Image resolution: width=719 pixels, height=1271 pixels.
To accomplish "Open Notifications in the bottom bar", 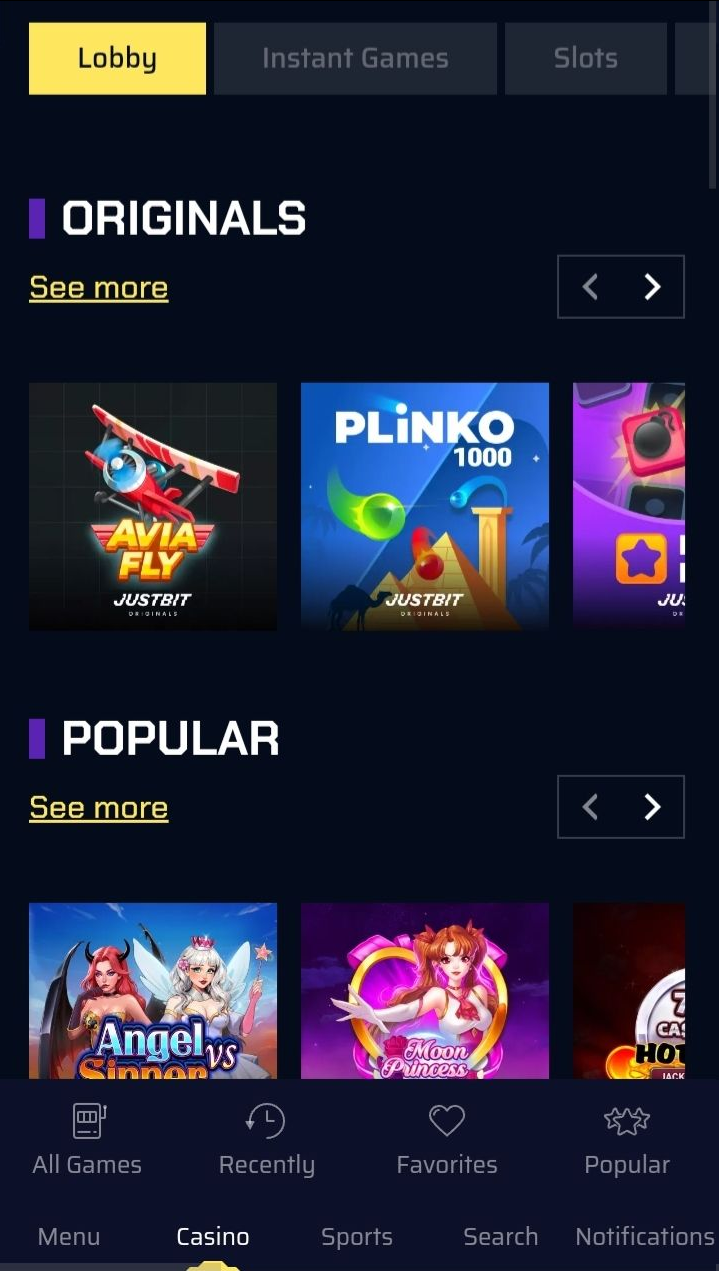I will pos(644,1237).
